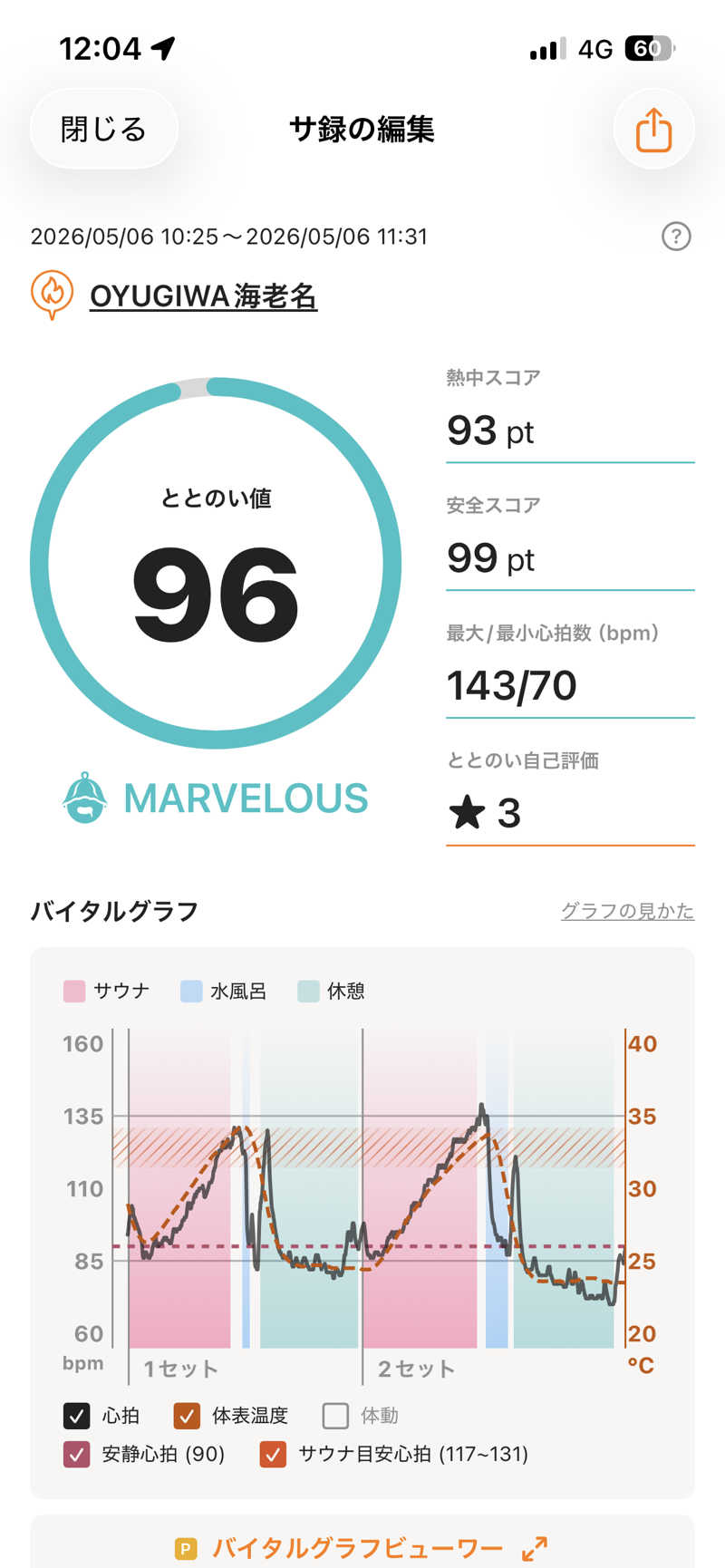Open グラフの見かた graph guide link
The width and height of the screenshot is (725, 1568).
pyautogui.click(x=627, y=911)
